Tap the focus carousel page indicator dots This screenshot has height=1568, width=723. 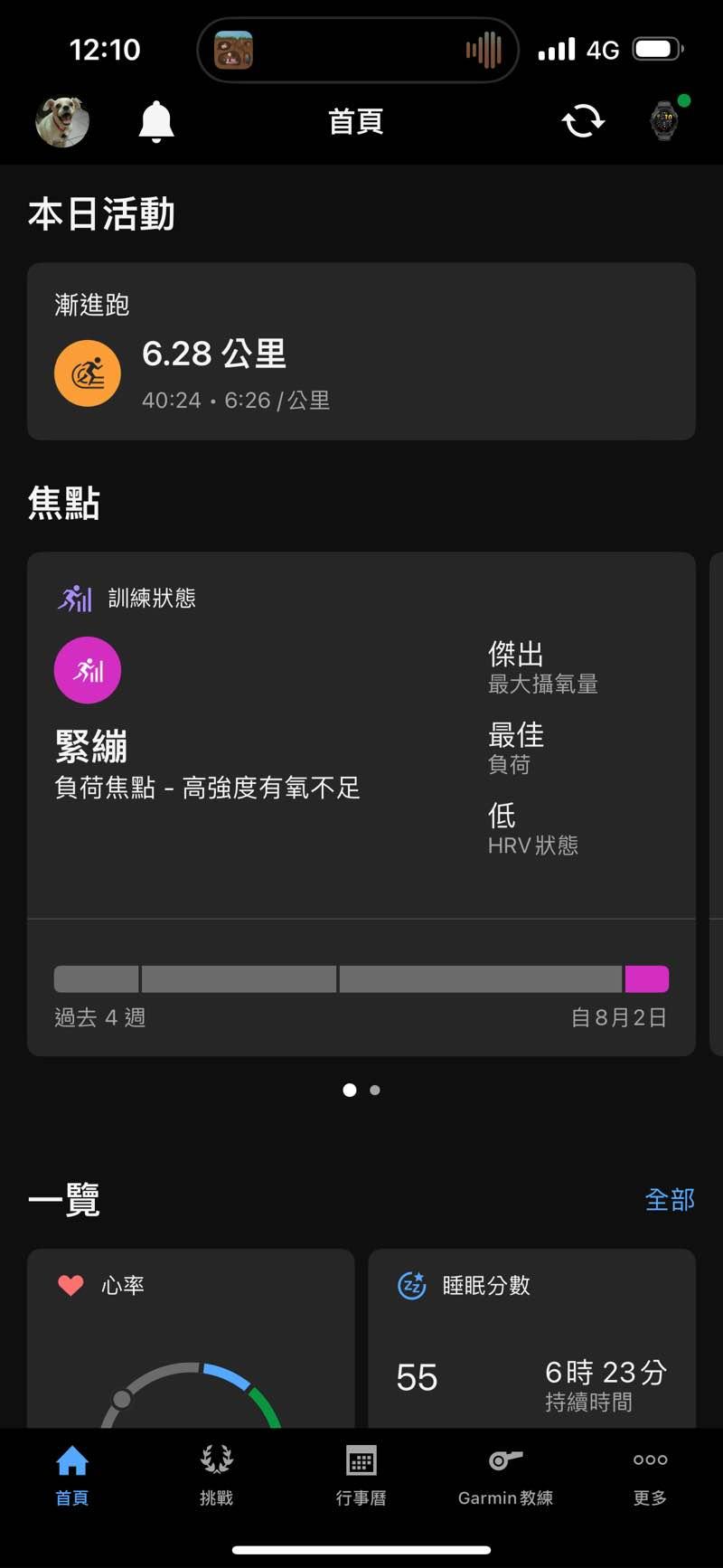click(x=362, y=1091)
